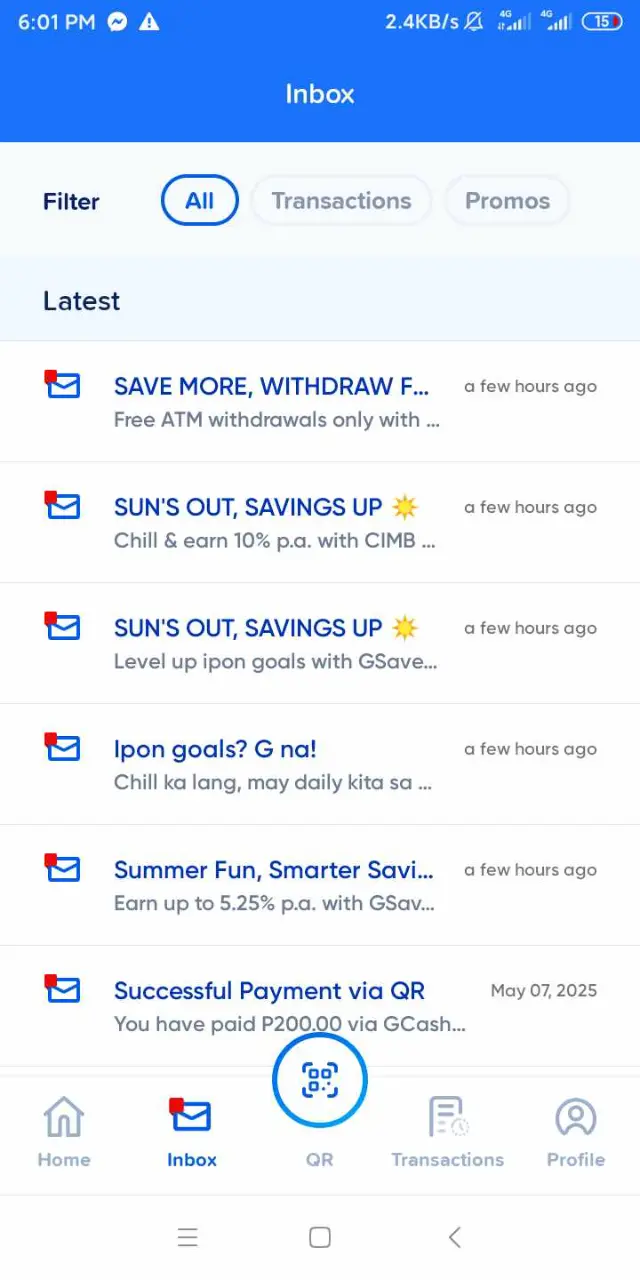Select the Inbox tab in bottom navigation
Screen dimensions: 640x1280
pyautogui.click(x=192, y=1132)
